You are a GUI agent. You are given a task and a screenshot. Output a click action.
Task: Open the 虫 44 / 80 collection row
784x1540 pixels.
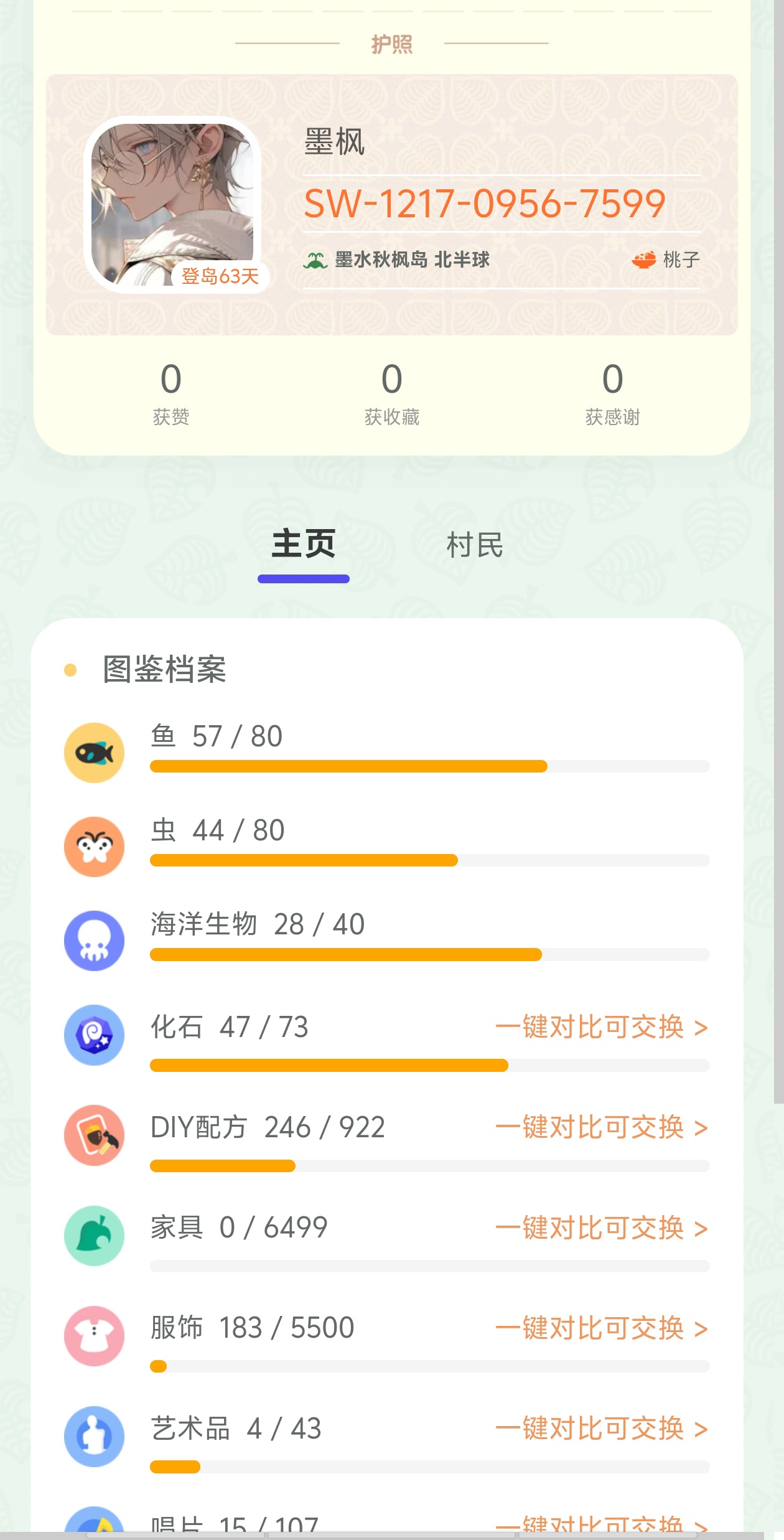[x=386, y=846]
